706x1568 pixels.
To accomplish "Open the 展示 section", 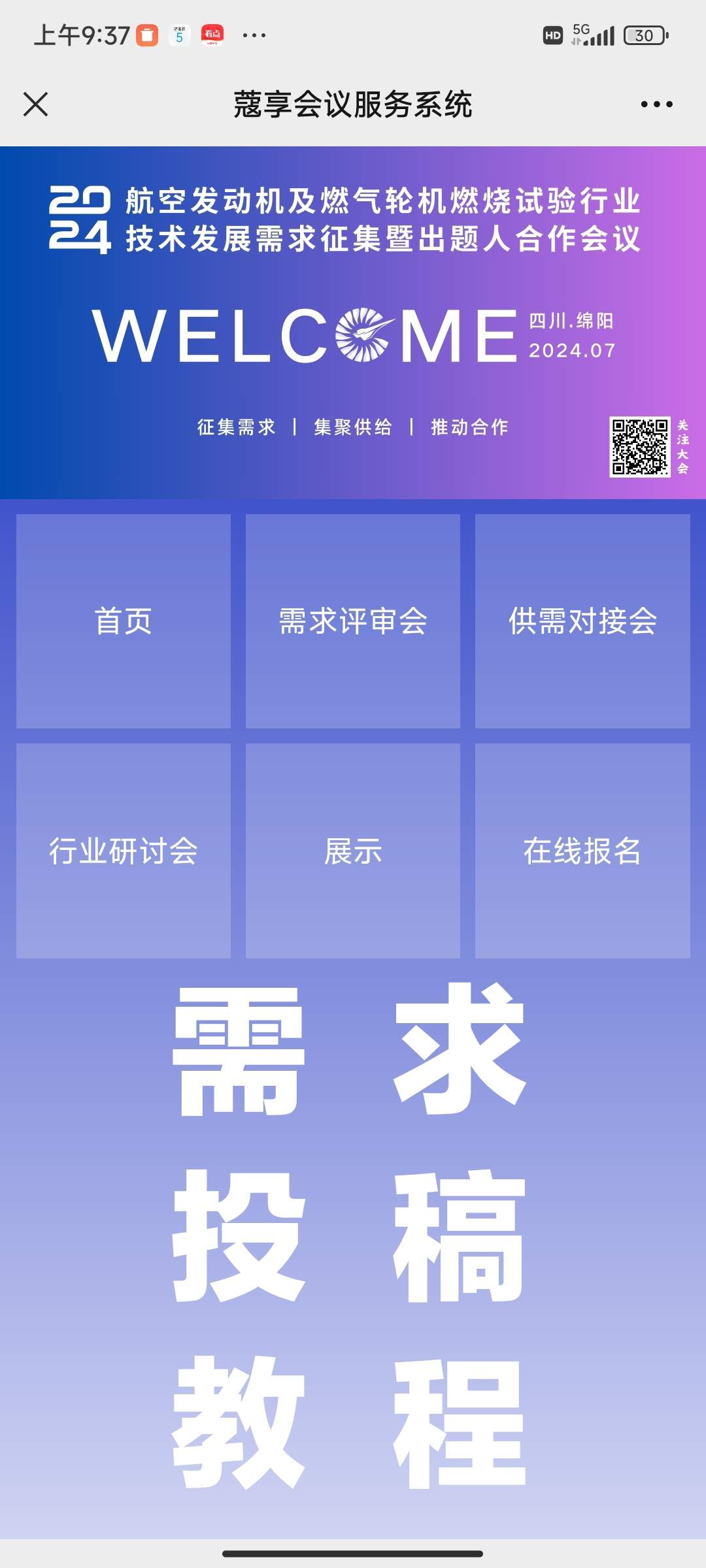I will point(353,851).
